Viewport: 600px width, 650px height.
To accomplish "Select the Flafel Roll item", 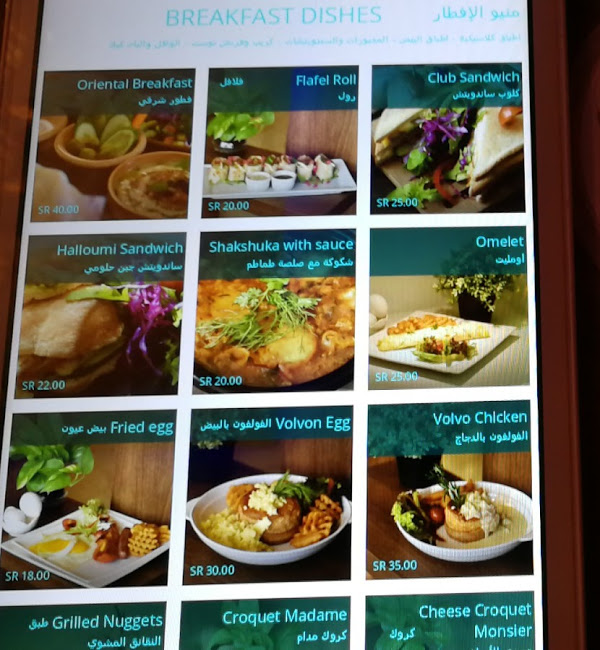I will click(281, 143).
